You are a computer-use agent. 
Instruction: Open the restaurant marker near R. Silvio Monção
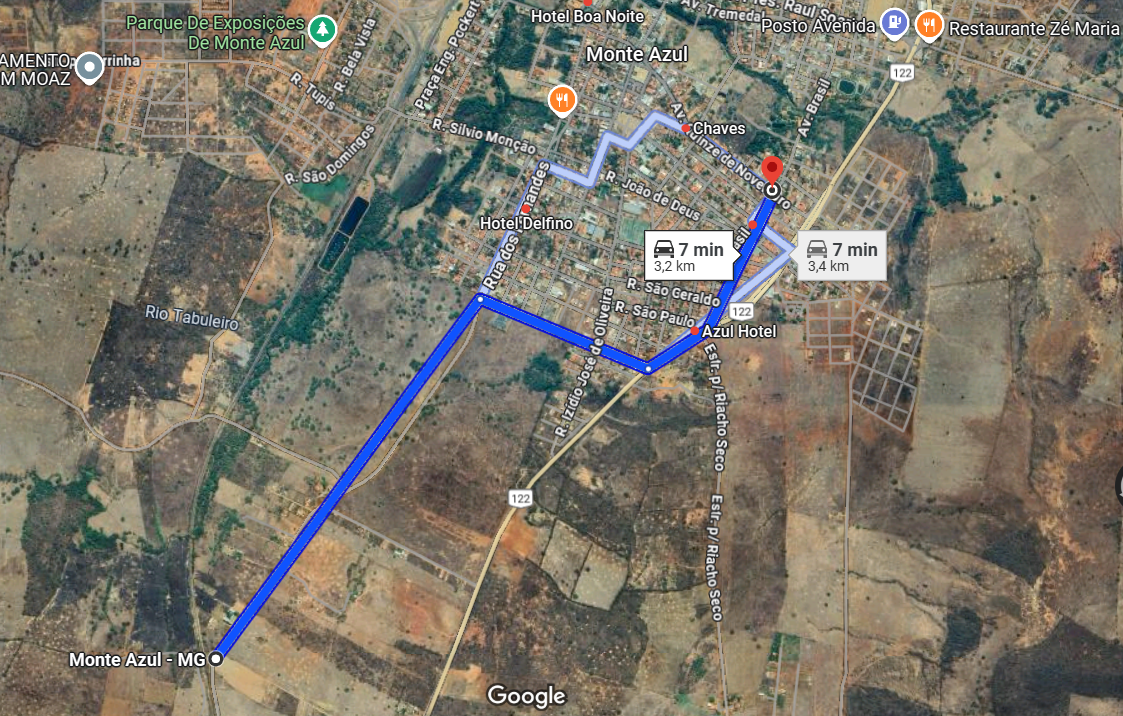coord(563,99)
